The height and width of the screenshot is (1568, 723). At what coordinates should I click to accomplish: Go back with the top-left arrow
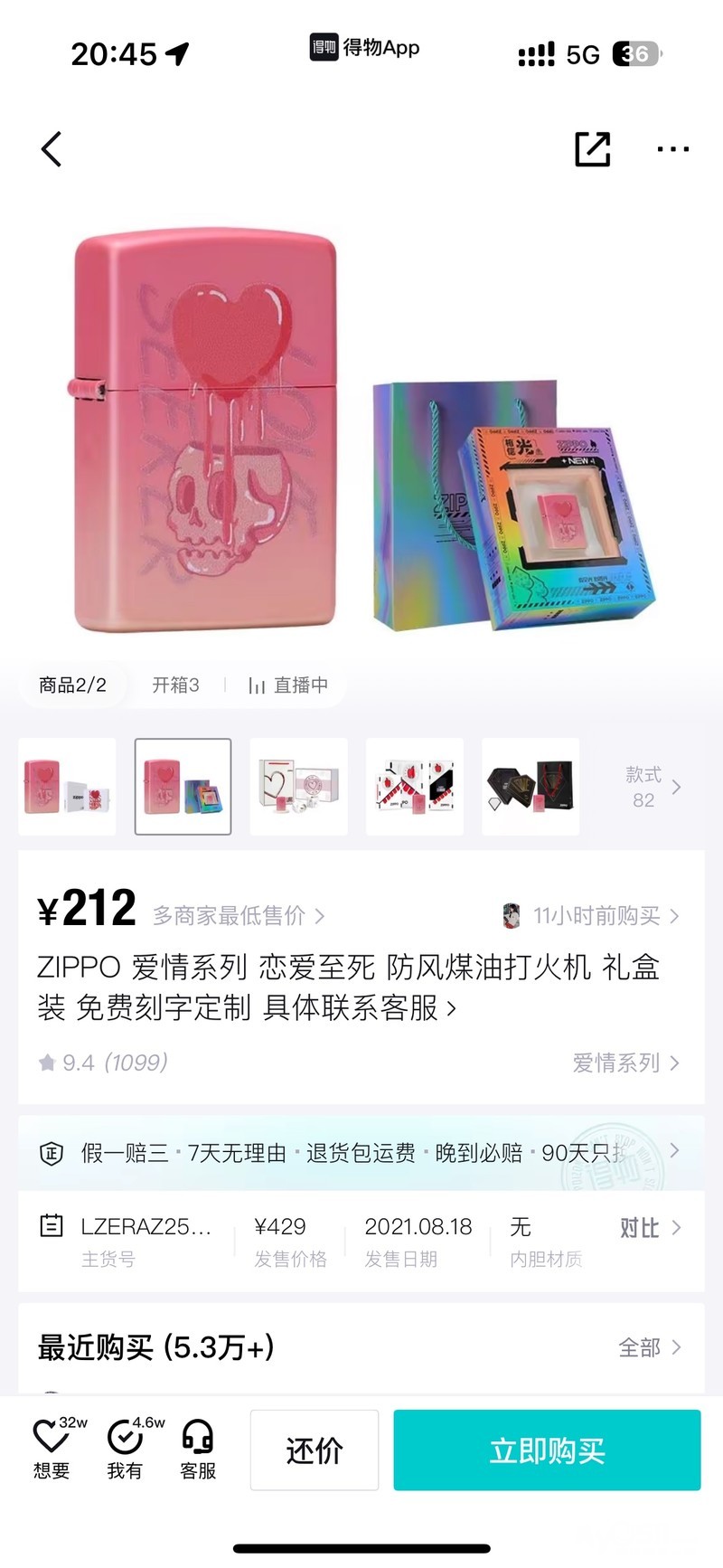point(52,149)
